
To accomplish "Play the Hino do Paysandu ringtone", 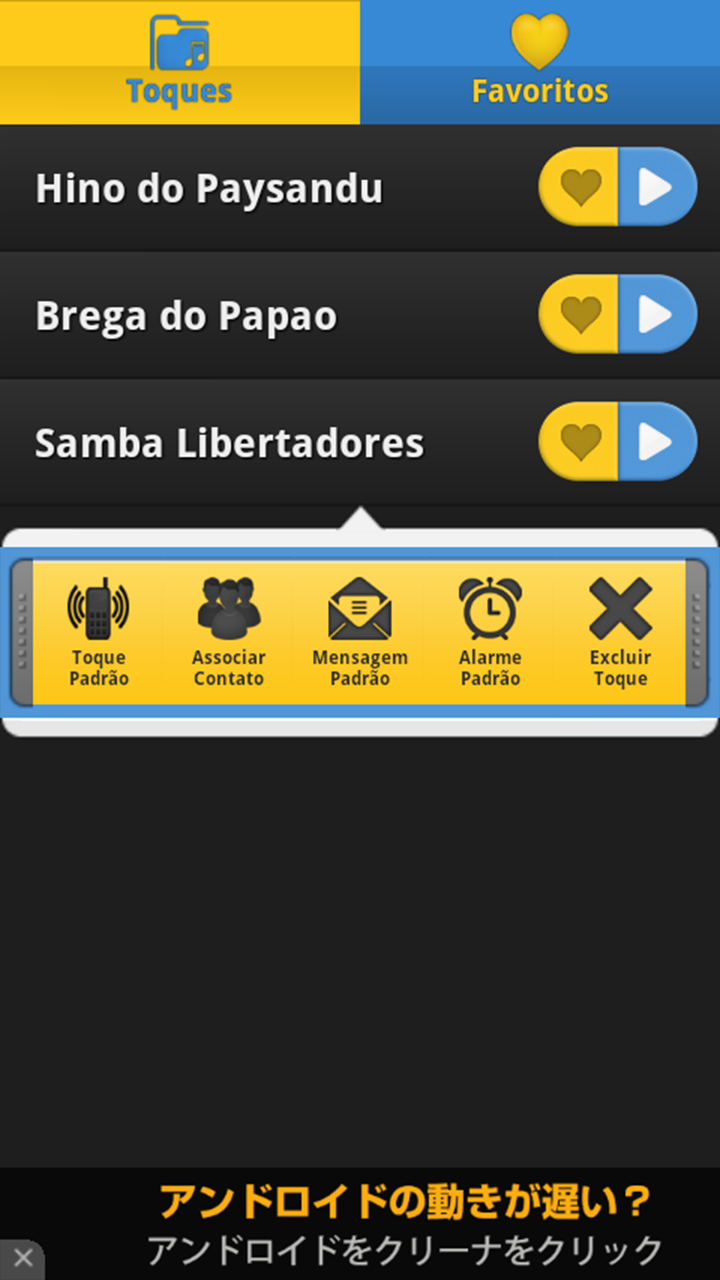I will (658, 187).
